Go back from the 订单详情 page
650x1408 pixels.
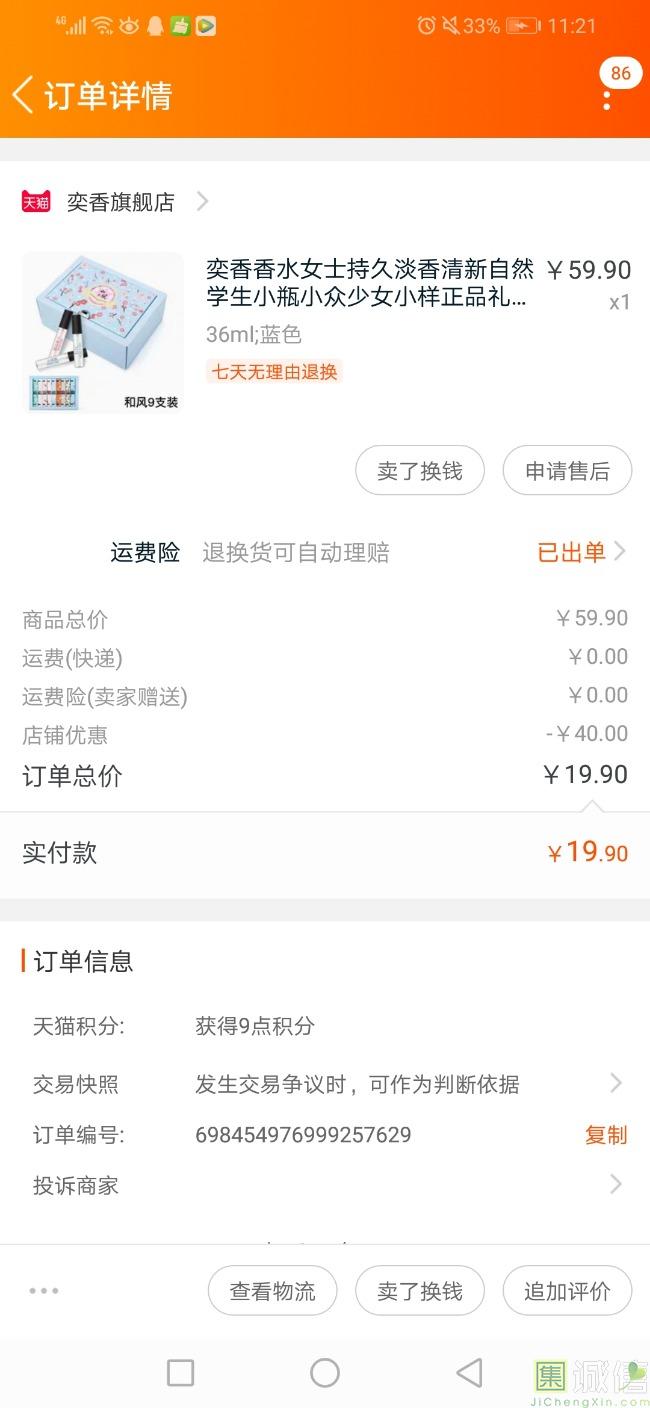point(22,95)
